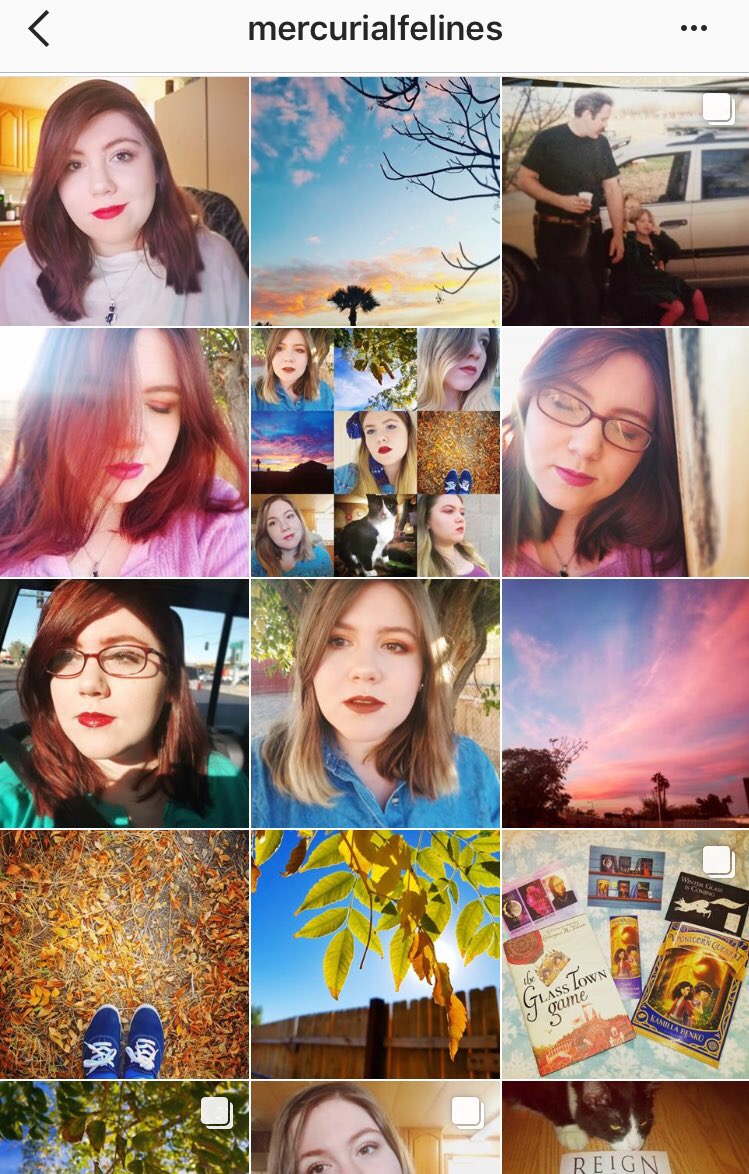Screen dimensions: 749x1174
Task: Go back from mercurialfelines profile
Action: point(39,29)
